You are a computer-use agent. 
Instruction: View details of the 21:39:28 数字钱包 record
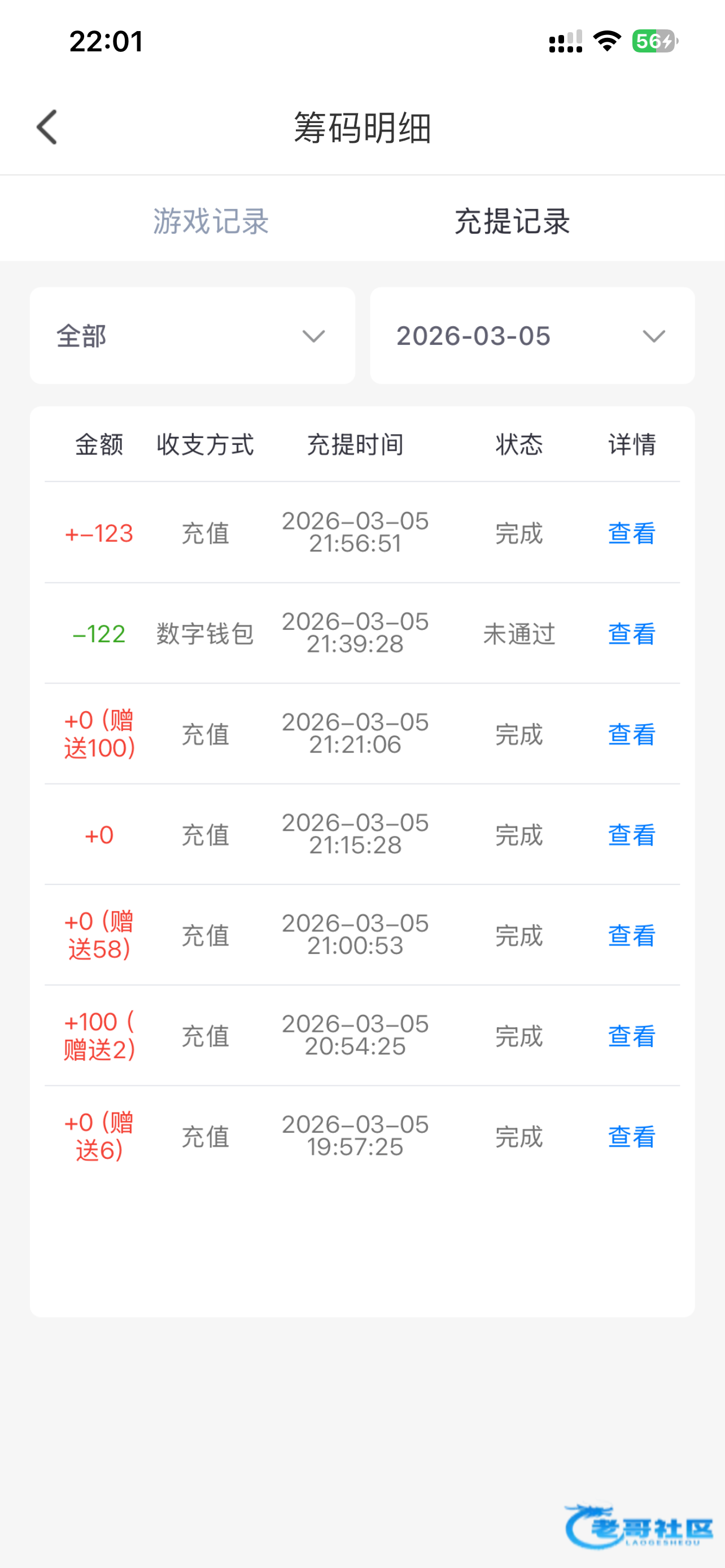631,634
